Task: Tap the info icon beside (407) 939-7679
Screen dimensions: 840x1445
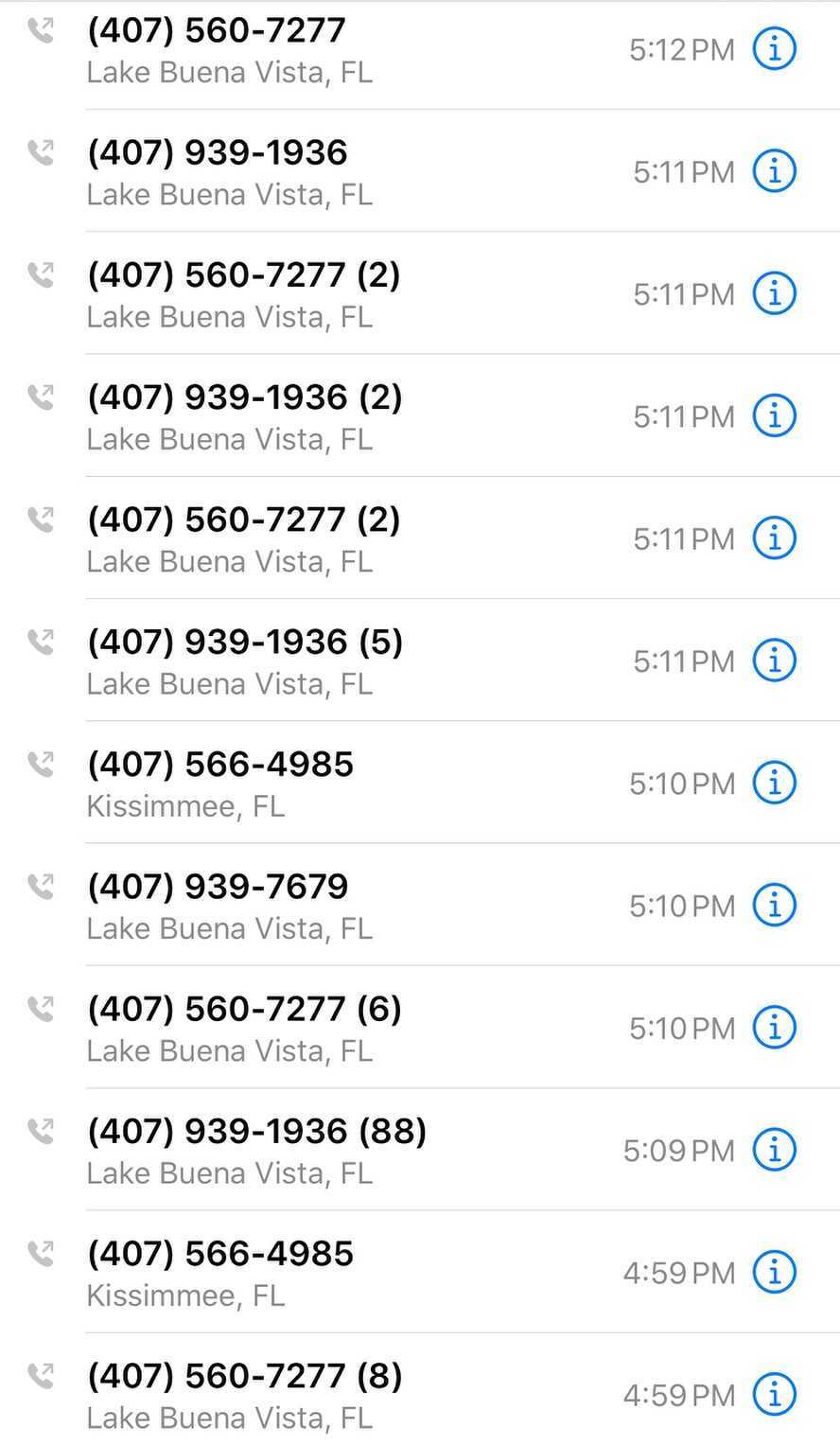Action: [x=774, y=906]
